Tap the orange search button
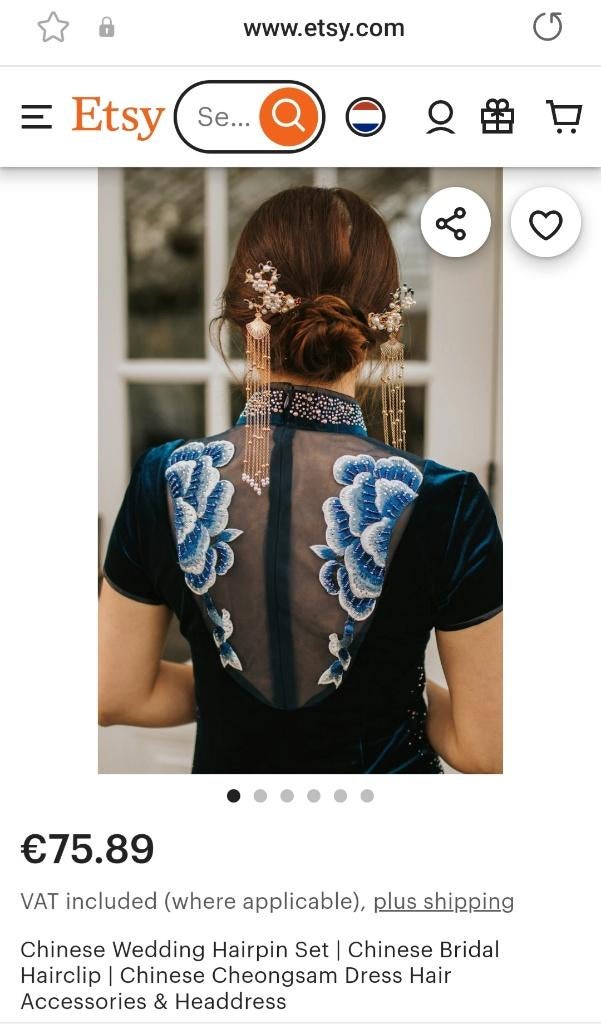 289,117
